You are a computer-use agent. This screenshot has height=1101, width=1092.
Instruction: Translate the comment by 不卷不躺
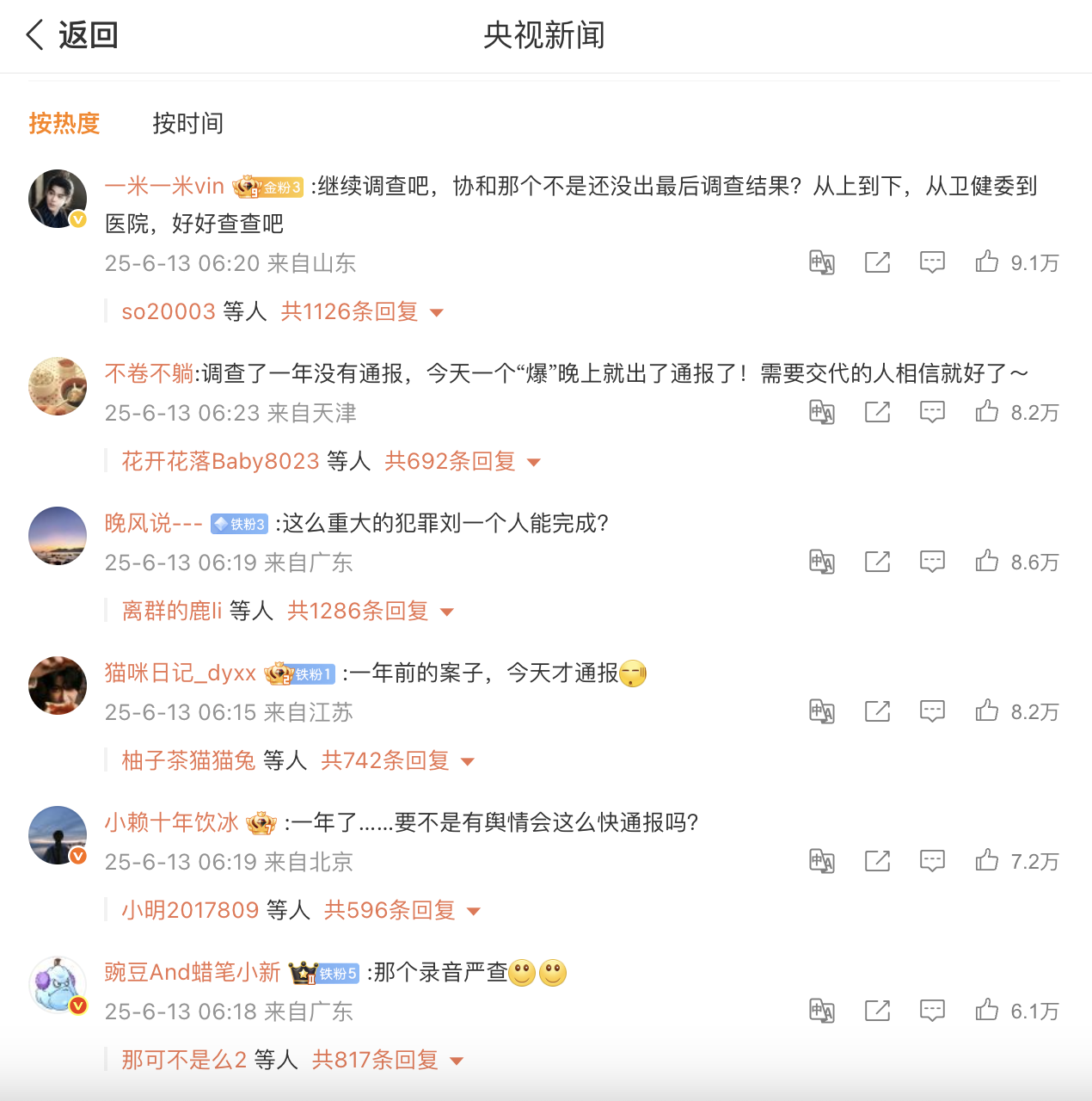[x=822, y=412]
